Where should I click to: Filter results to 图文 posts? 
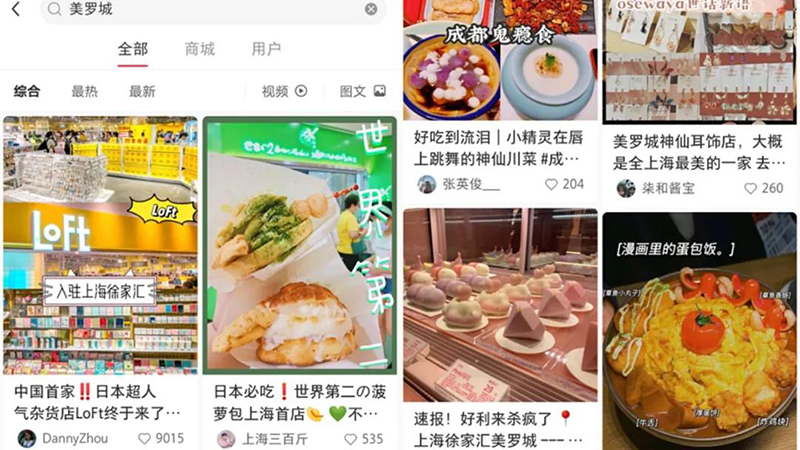point(362,91)
